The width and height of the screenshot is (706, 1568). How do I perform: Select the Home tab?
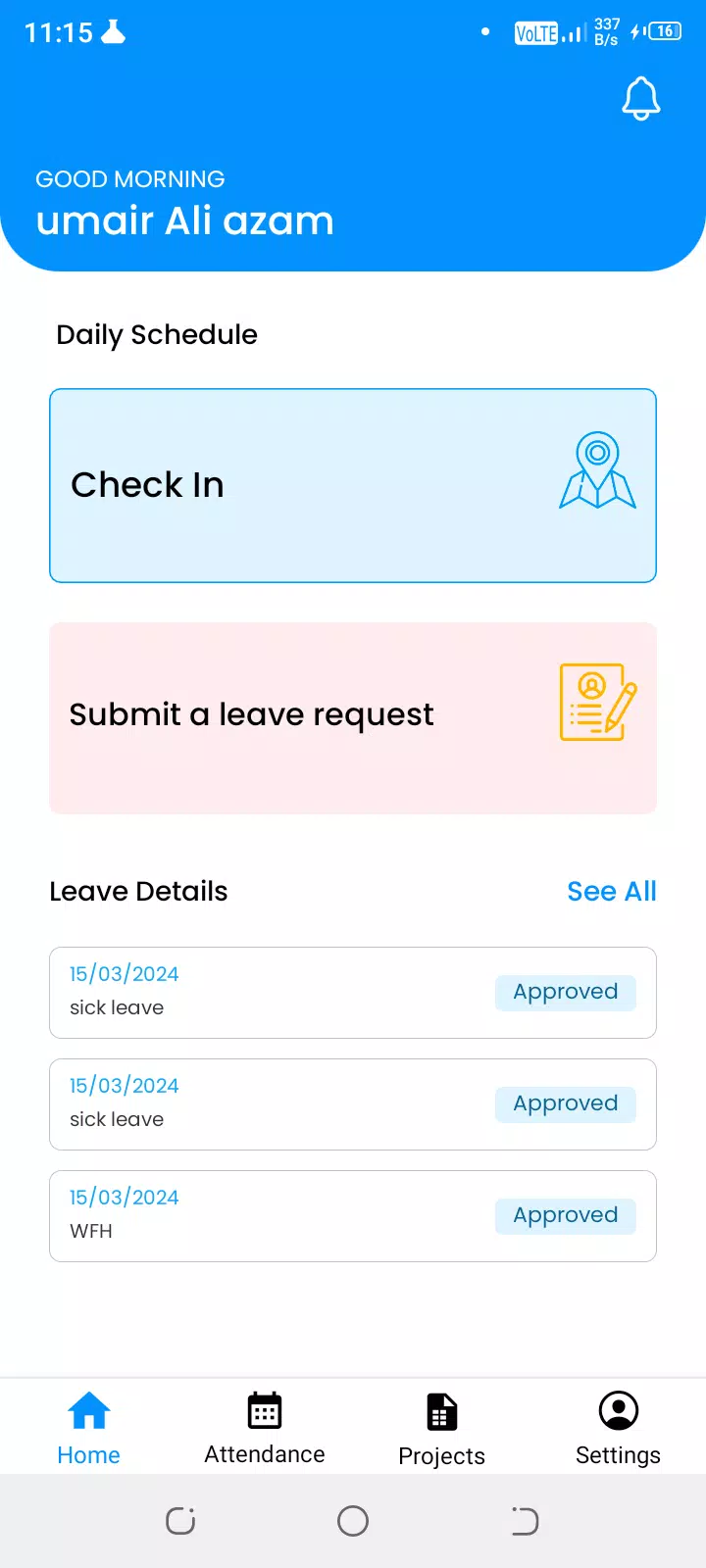coord(88,1429)
